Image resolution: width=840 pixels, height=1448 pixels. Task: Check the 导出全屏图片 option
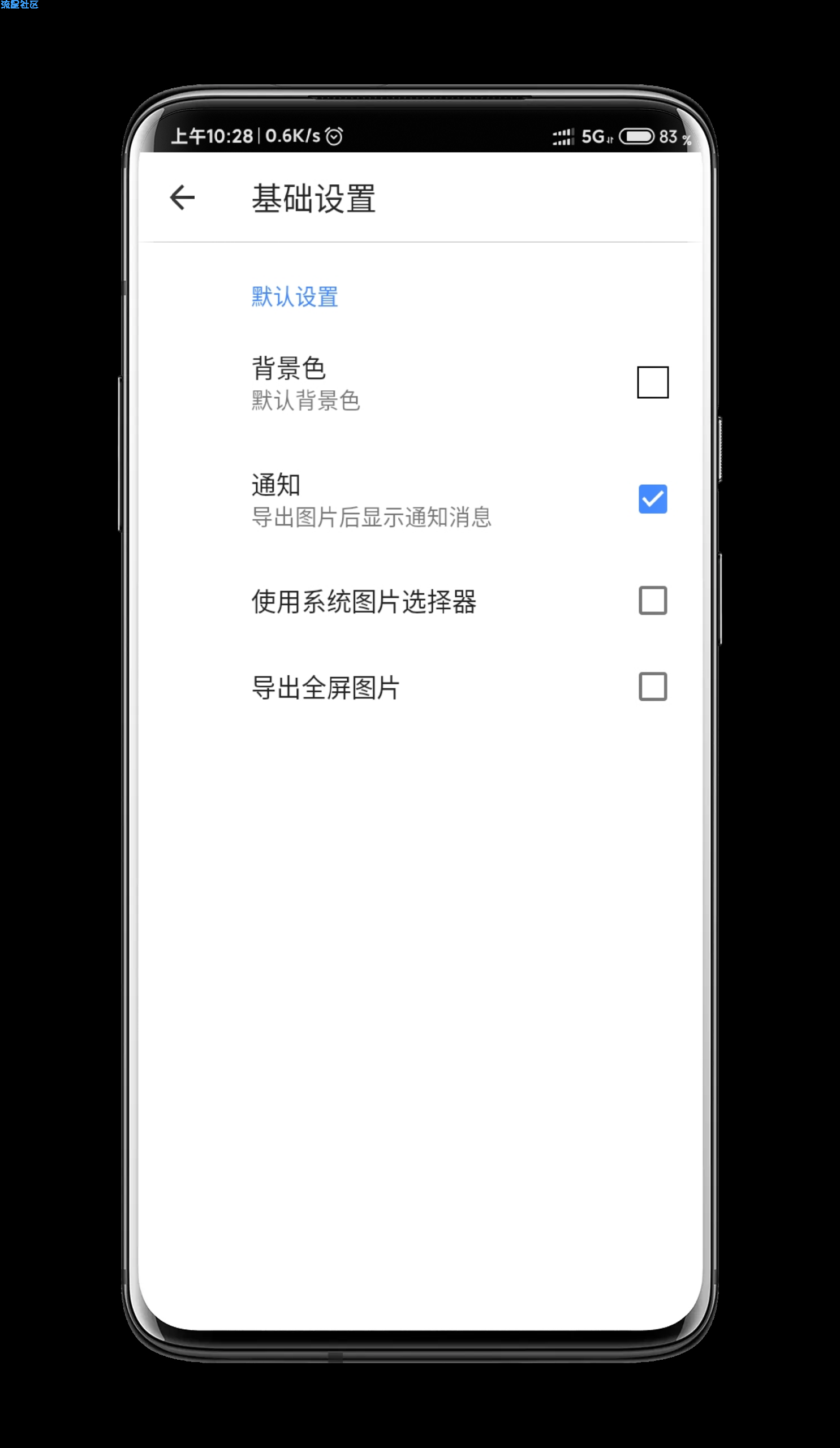pos(652,687)
